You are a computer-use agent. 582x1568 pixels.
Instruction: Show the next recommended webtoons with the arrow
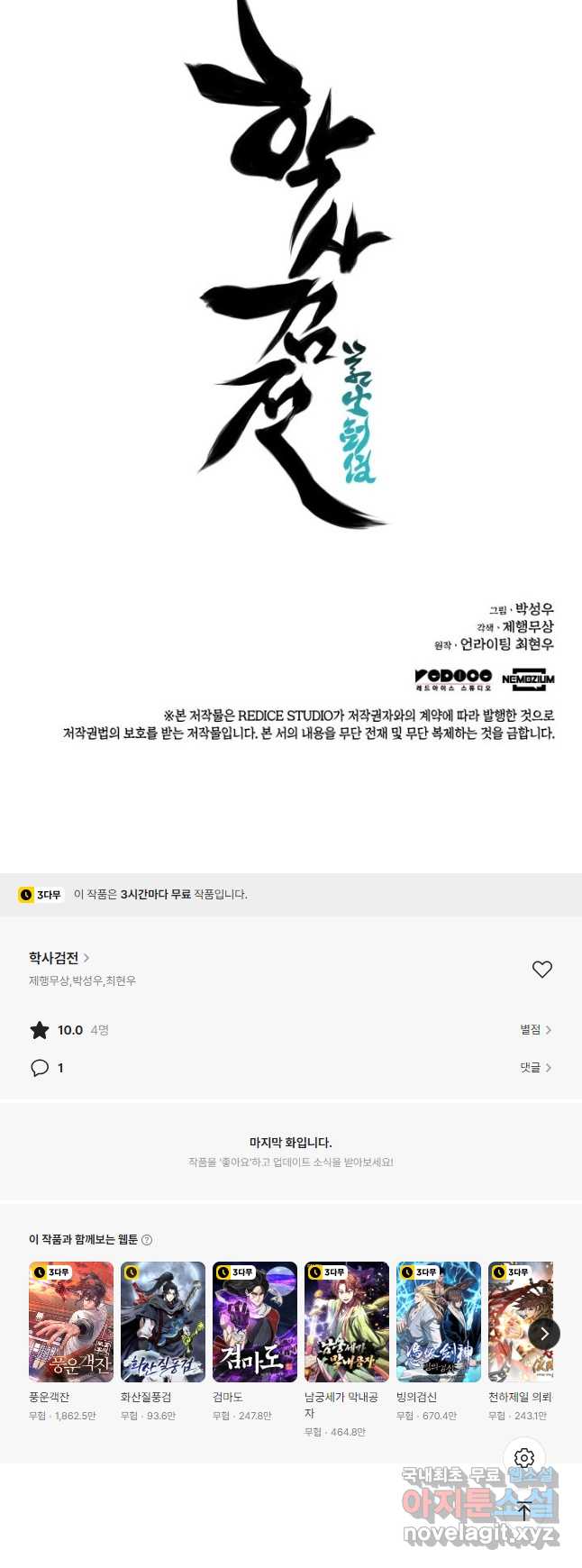pos(544,1333)
